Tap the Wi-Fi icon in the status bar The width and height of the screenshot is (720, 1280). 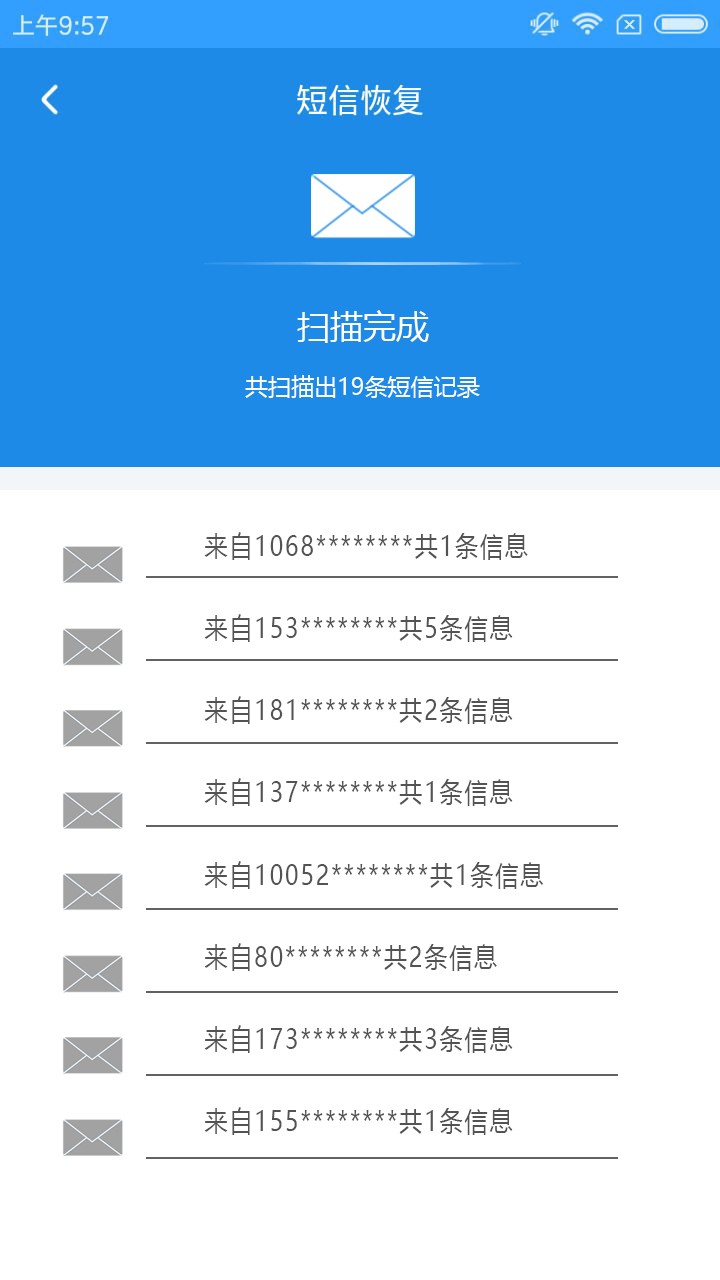coord(586,22)
